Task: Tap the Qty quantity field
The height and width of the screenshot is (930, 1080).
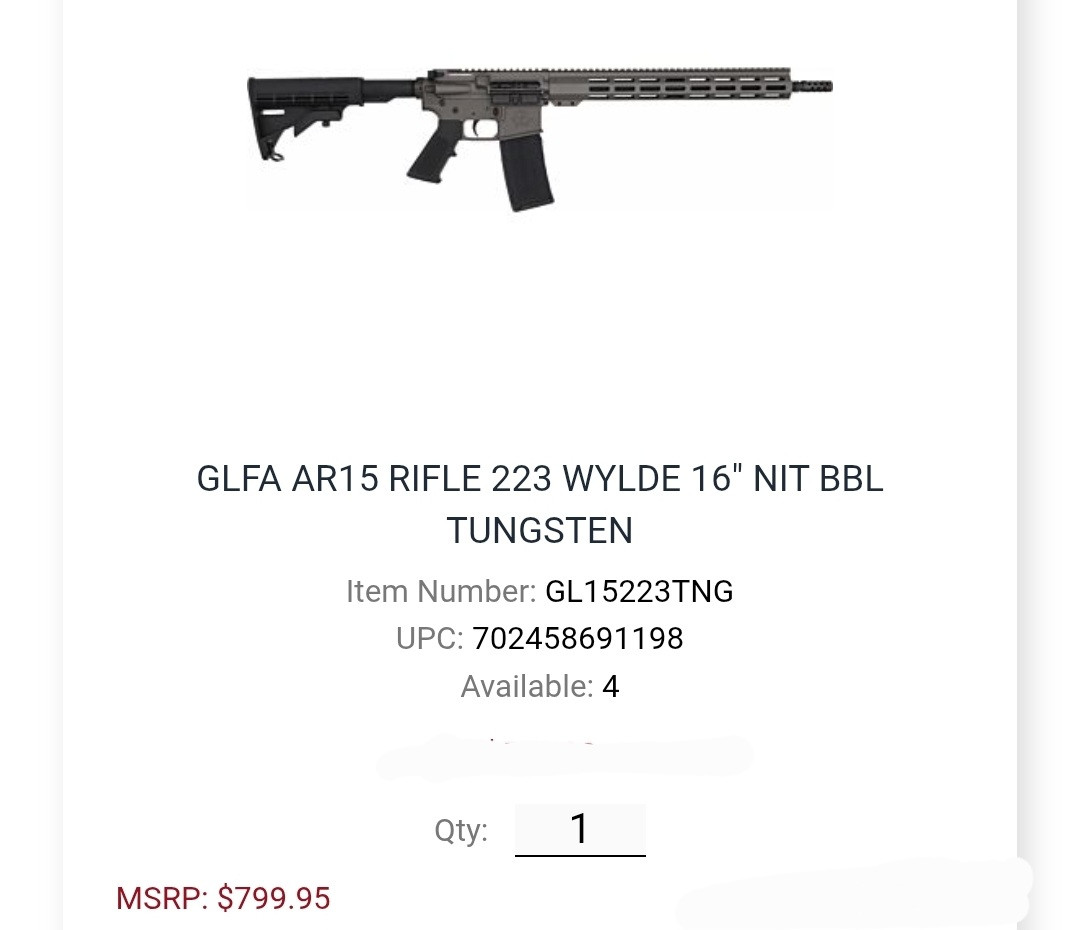Action: [580, 829]
